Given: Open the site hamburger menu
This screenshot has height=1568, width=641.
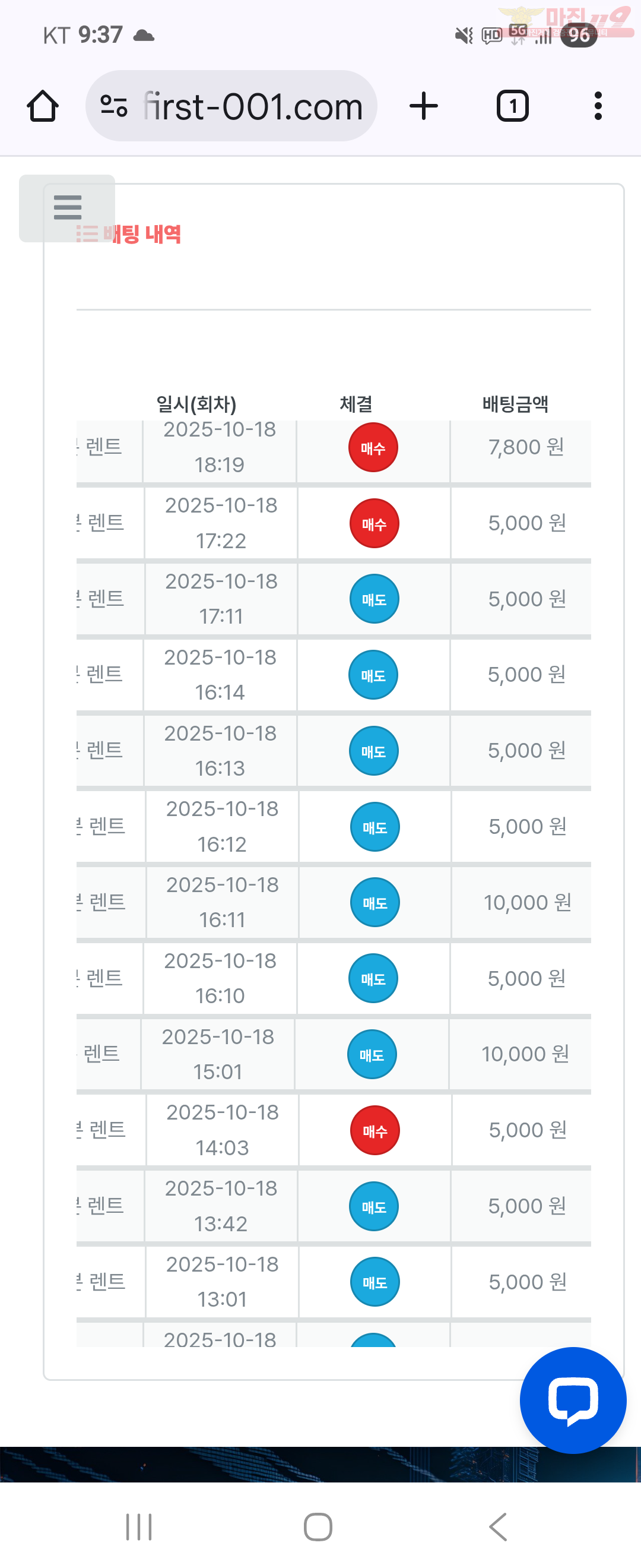Looking at the screenshot, I should pyautogui.click(x=67, y=207).
